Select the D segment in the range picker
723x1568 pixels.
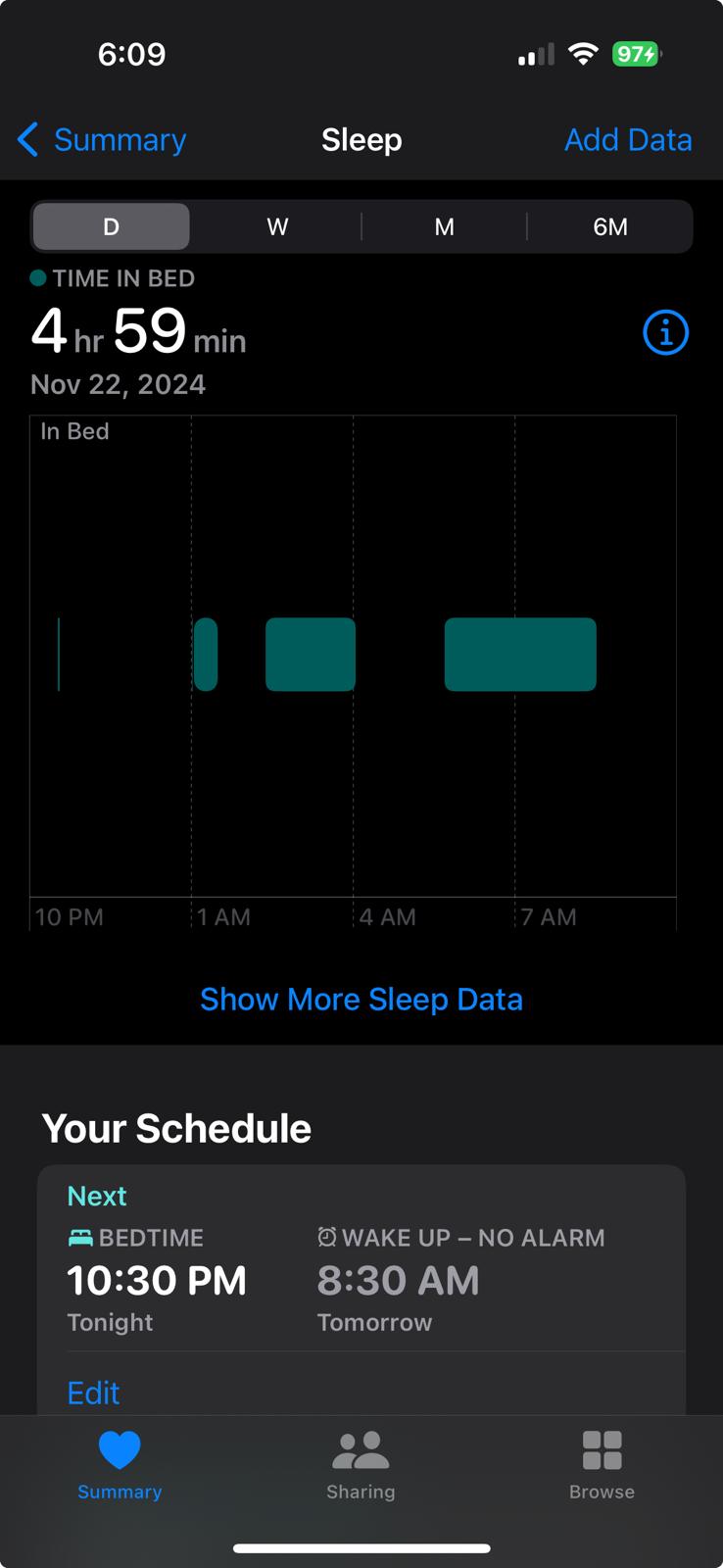(x=111, y=226)
